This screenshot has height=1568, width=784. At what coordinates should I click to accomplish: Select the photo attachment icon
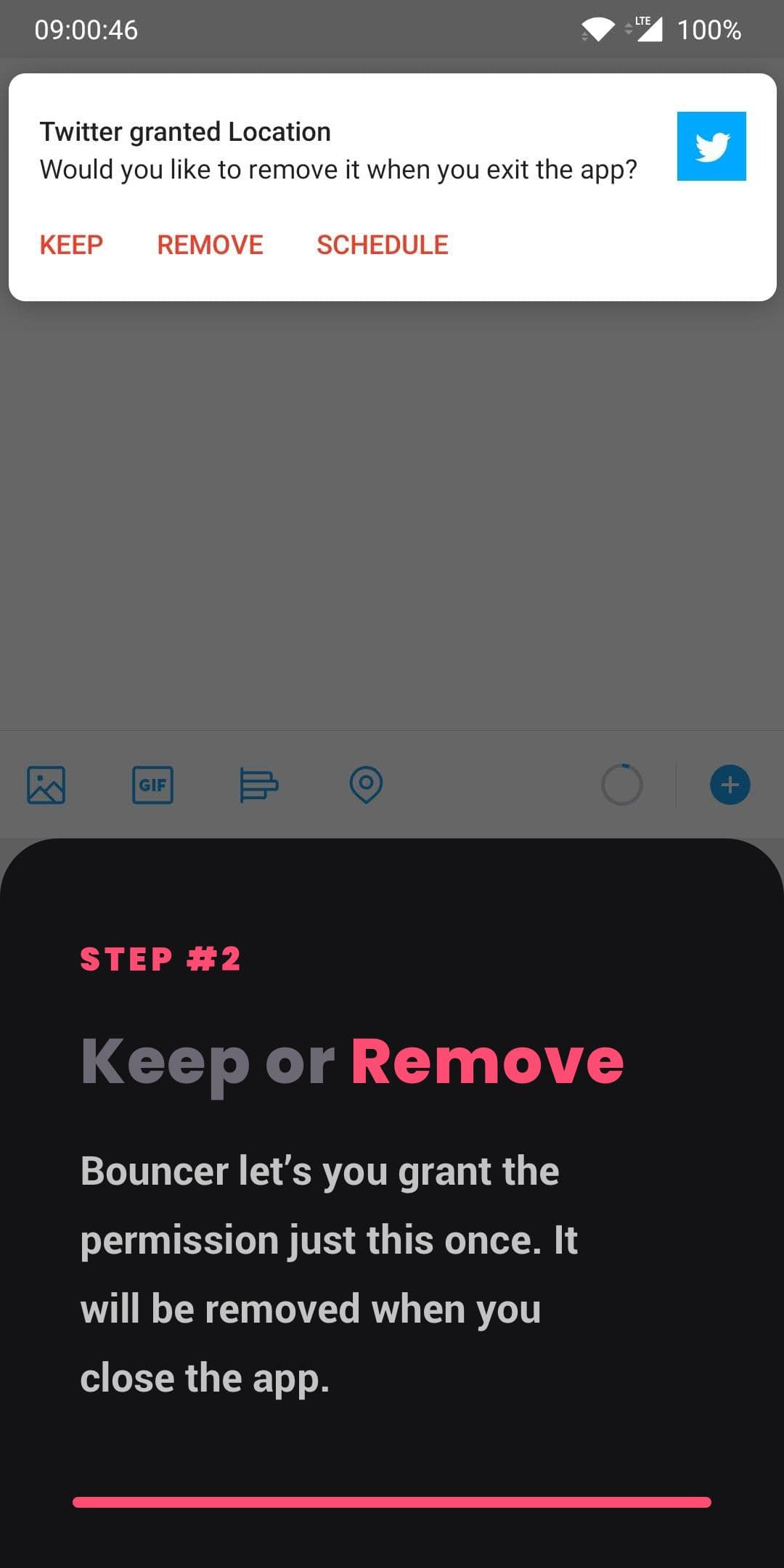click(x=46, y=784)
